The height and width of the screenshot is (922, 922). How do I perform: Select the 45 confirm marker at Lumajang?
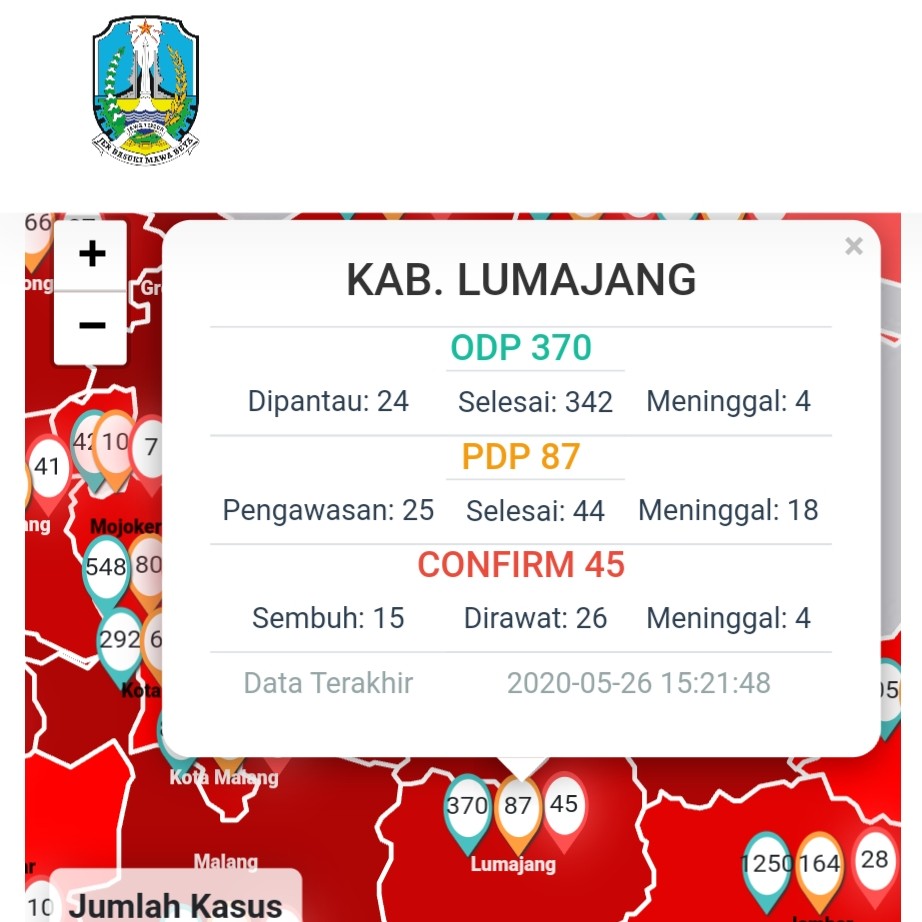[x=565, y=803]
